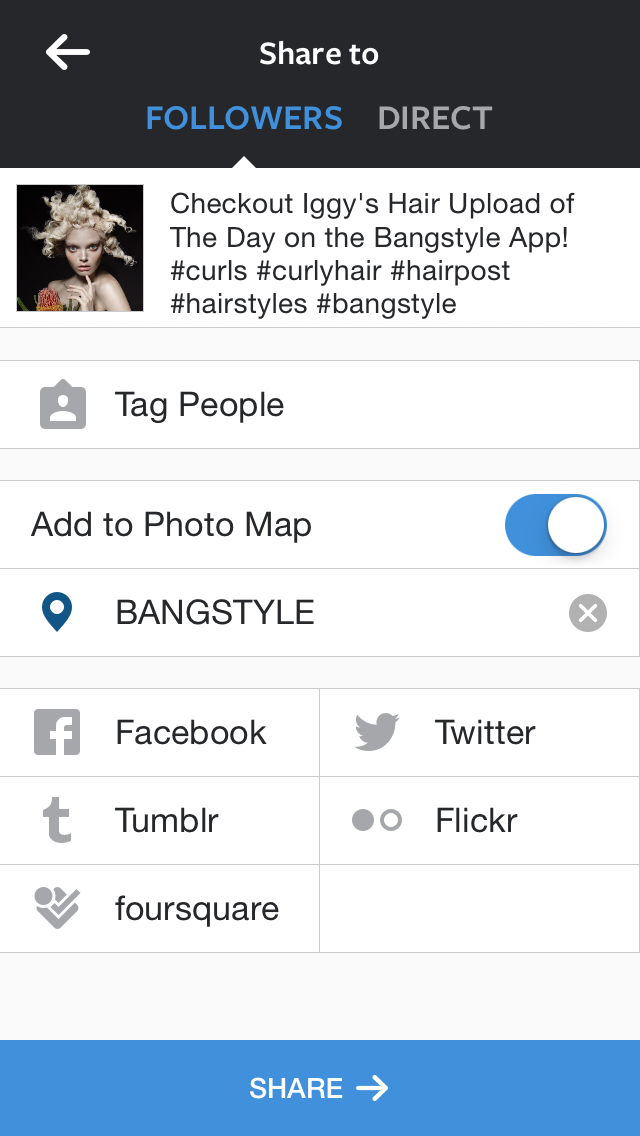Viewport: 640px width, 1136px height.
Task: Enable sharing to Facebook
Action: click(159, 732)
